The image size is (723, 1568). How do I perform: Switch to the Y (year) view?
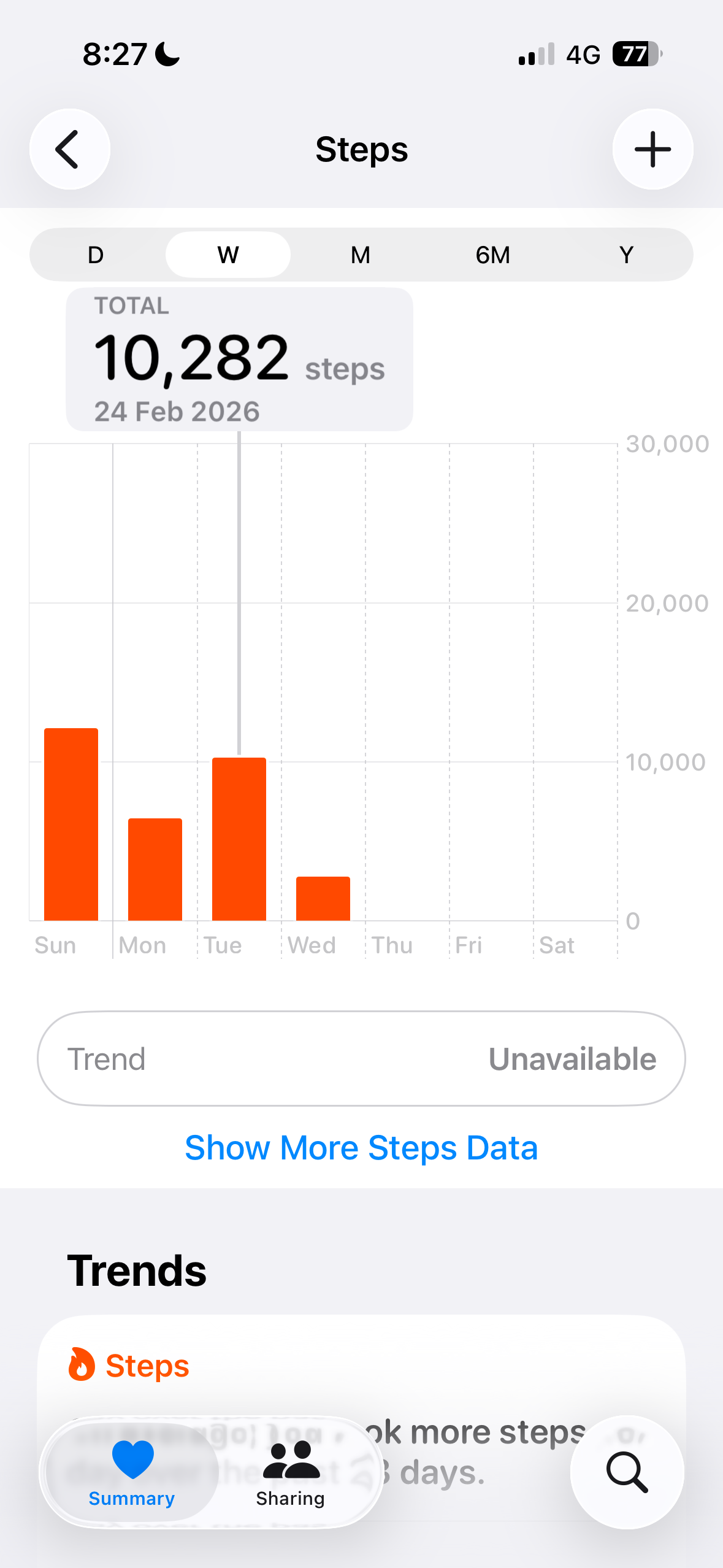[625, 255]
